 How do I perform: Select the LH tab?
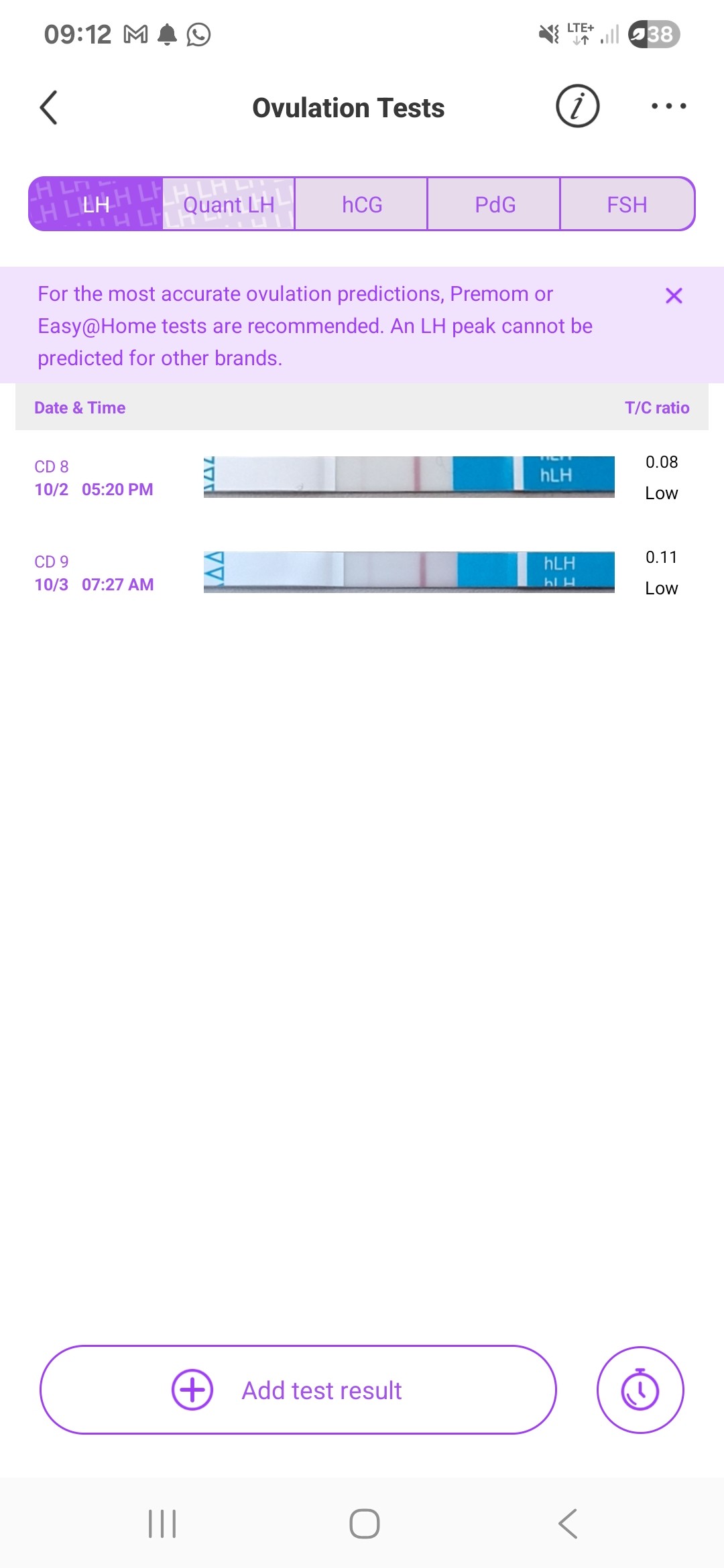(x=96, y=204)
